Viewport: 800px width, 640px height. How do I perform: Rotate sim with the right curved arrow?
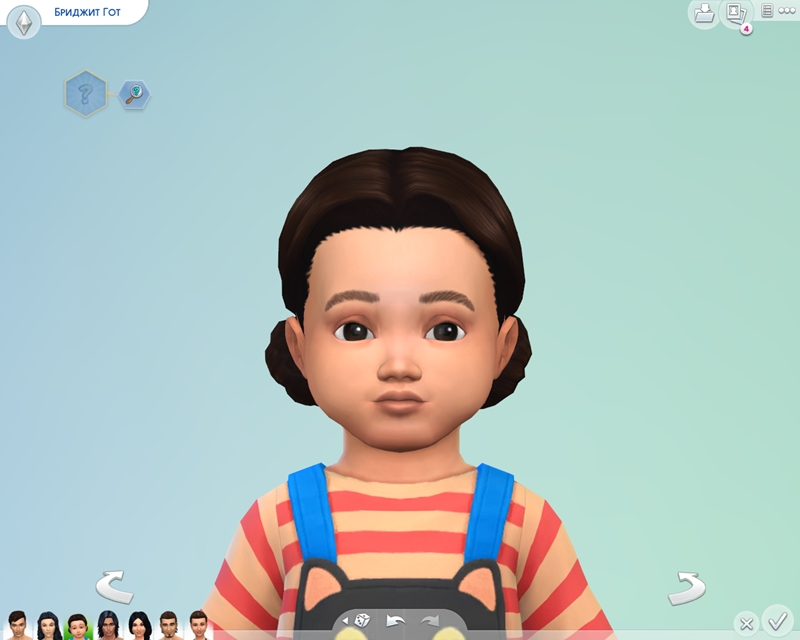pos(686,586)
